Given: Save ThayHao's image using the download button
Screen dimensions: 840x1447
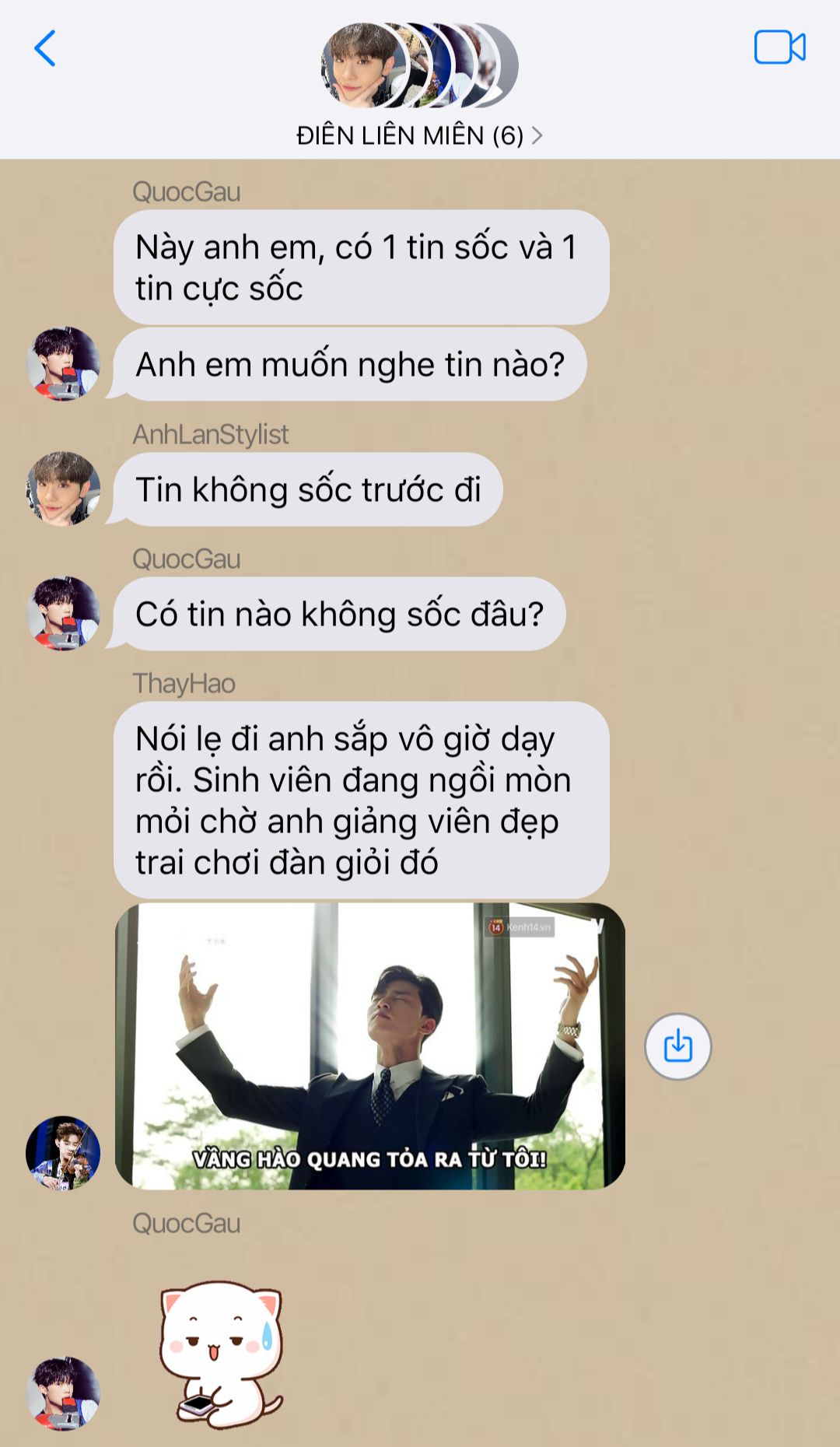Looking at the screenshot, I should [x=677, y=1046].
